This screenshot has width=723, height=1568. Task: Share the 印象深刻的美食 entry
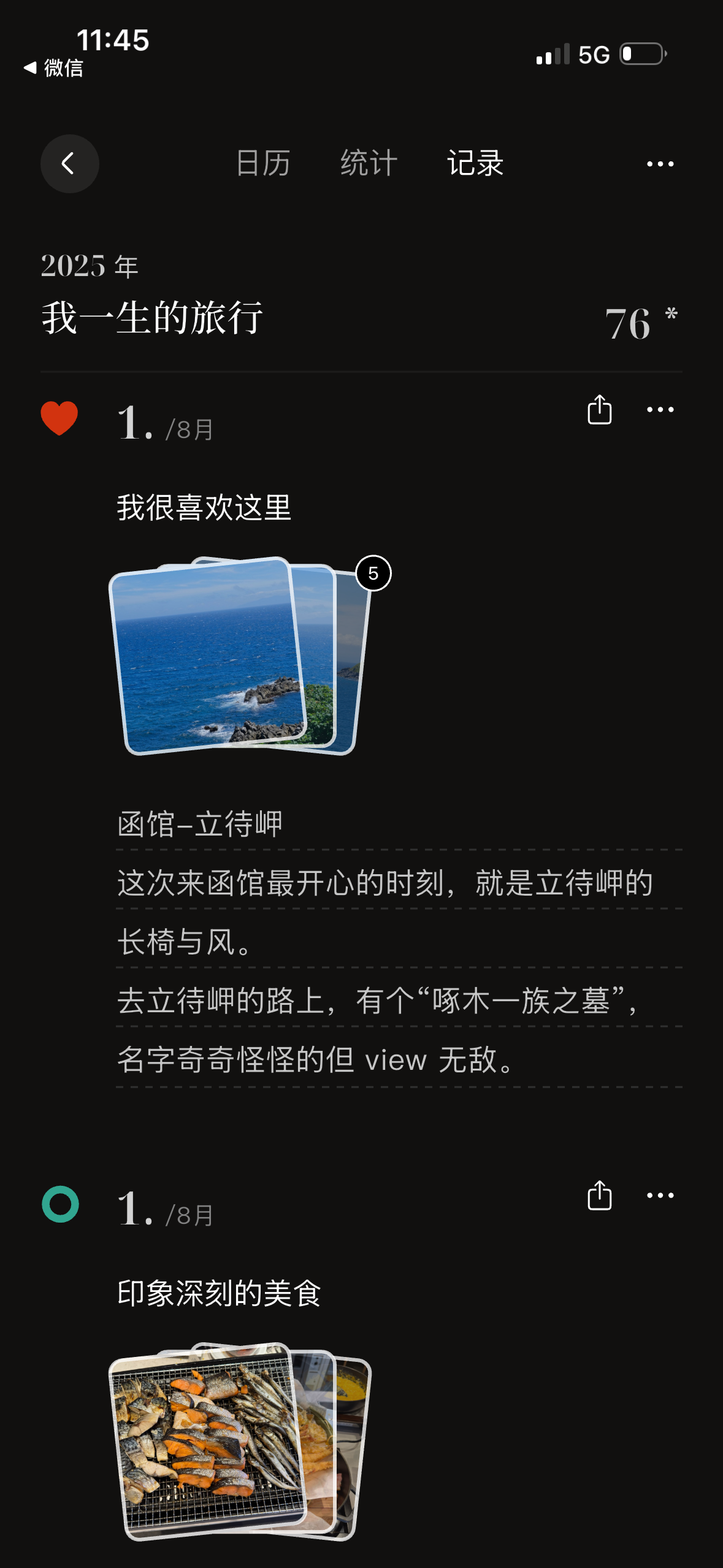point(599,1195)
